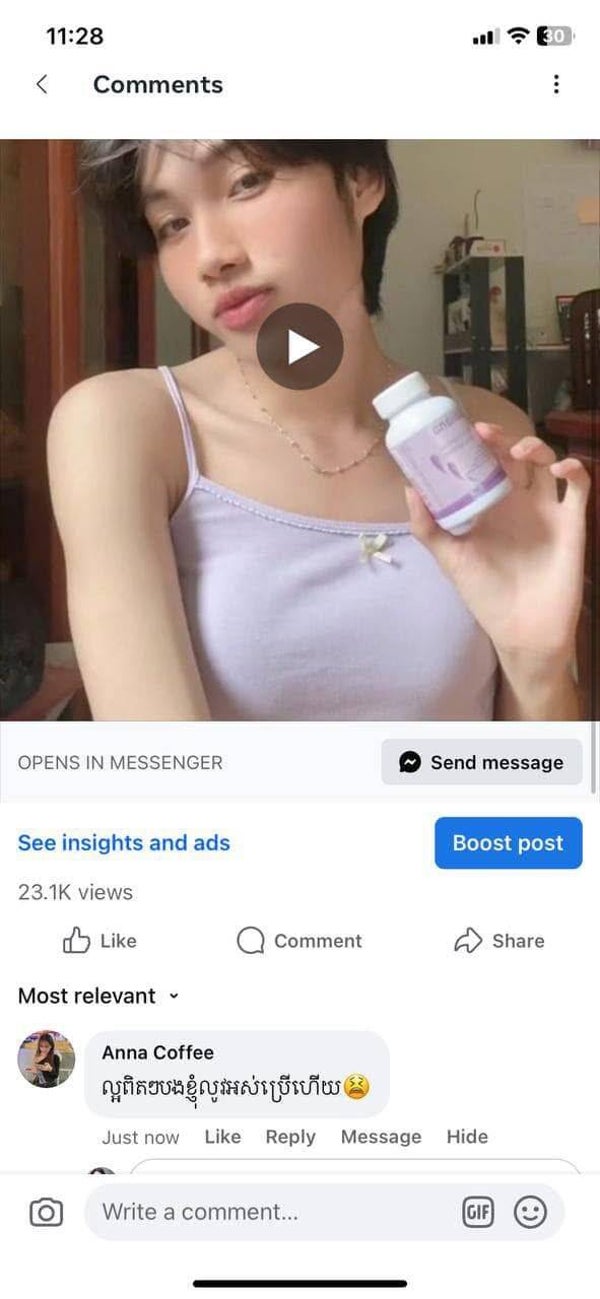The width and height of the screenshot is (600, 1299).
Task: Tap the Boost post button
Action: point(508,843)
